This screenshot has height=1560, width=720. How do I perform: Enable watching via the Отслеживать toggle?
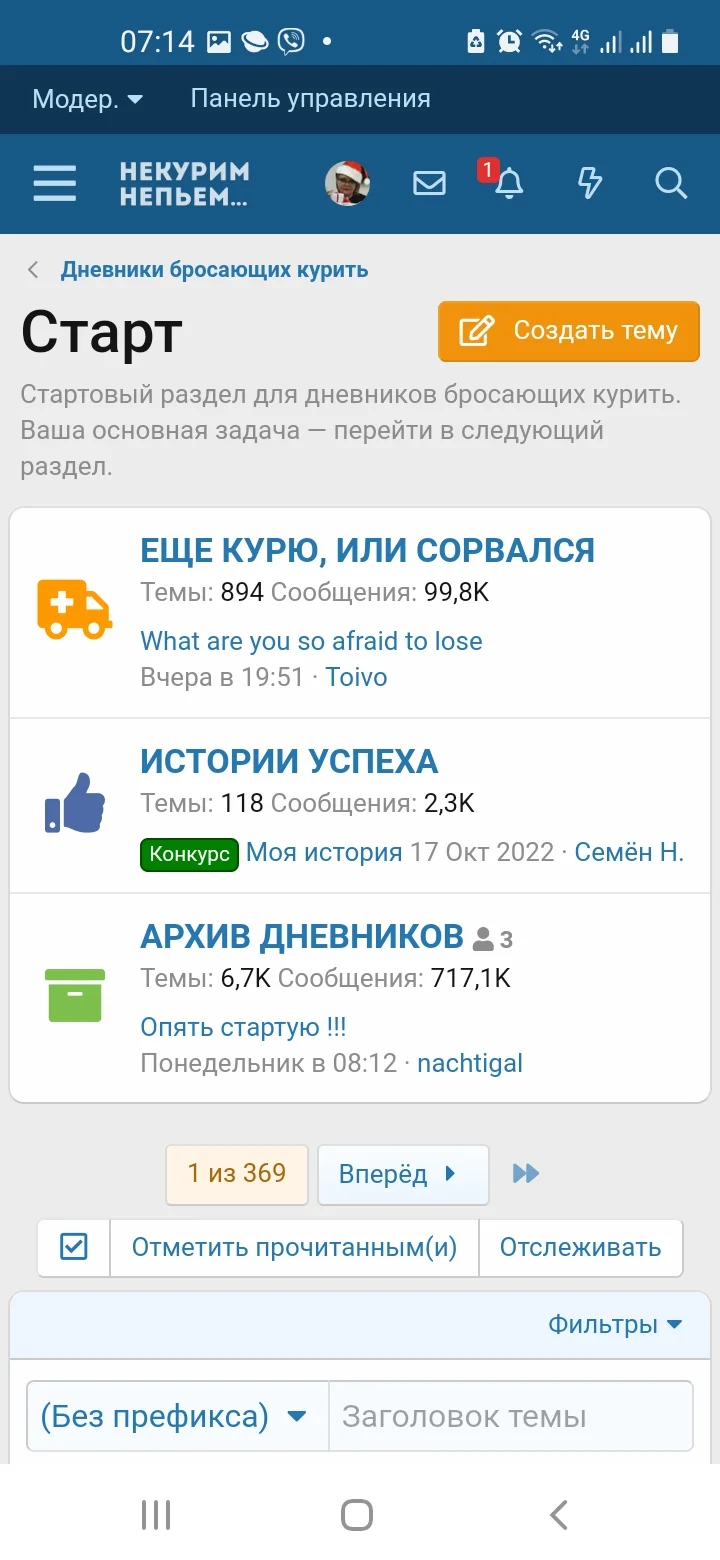(581, 1247)
